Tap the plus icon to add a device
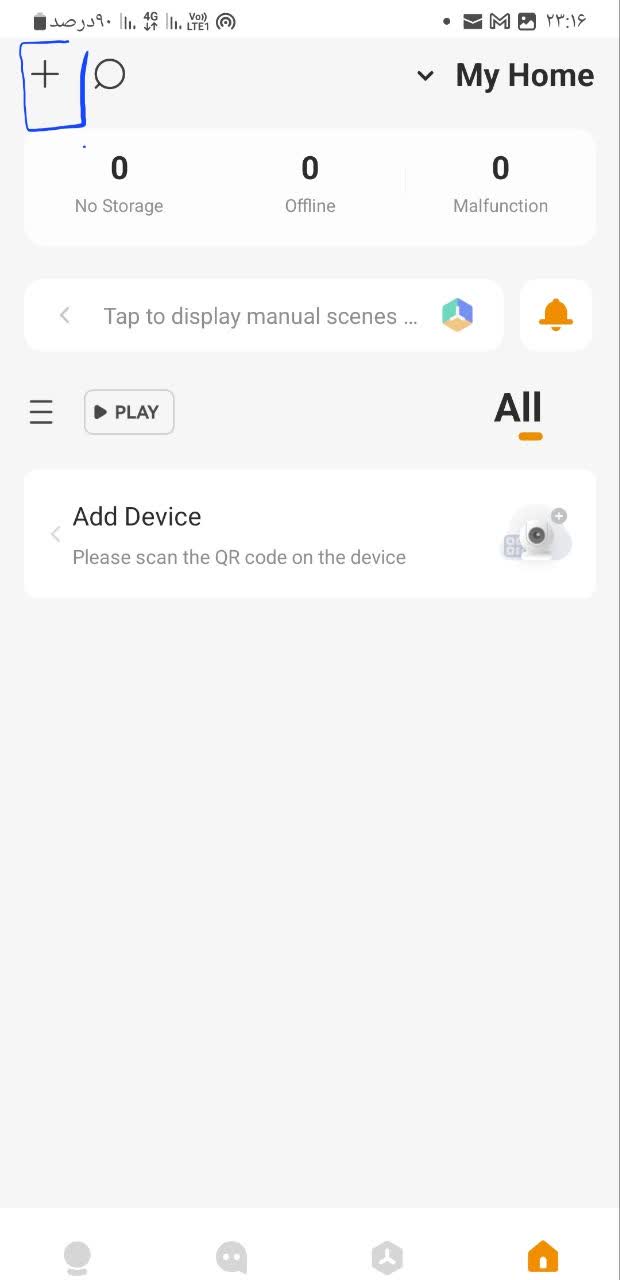620x1280 pixels. 45,75
